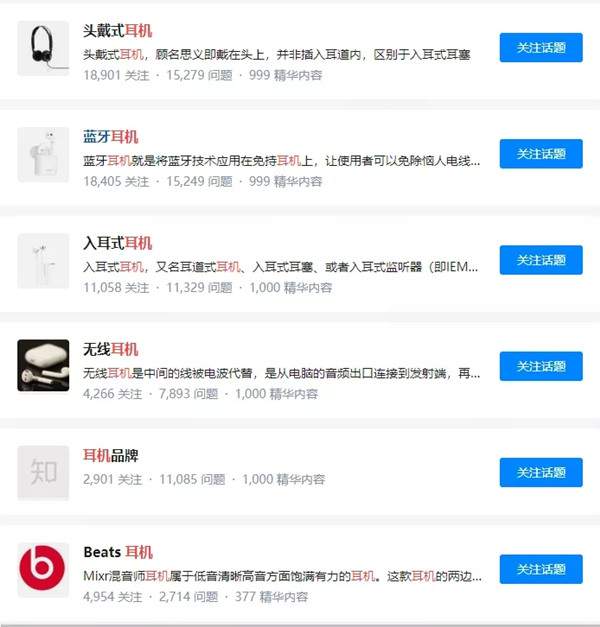Screen dimensions: 600x627
Task: Follow the 头戴式耳机 topic
Action: pyautogui.click(x=540, y=47)
